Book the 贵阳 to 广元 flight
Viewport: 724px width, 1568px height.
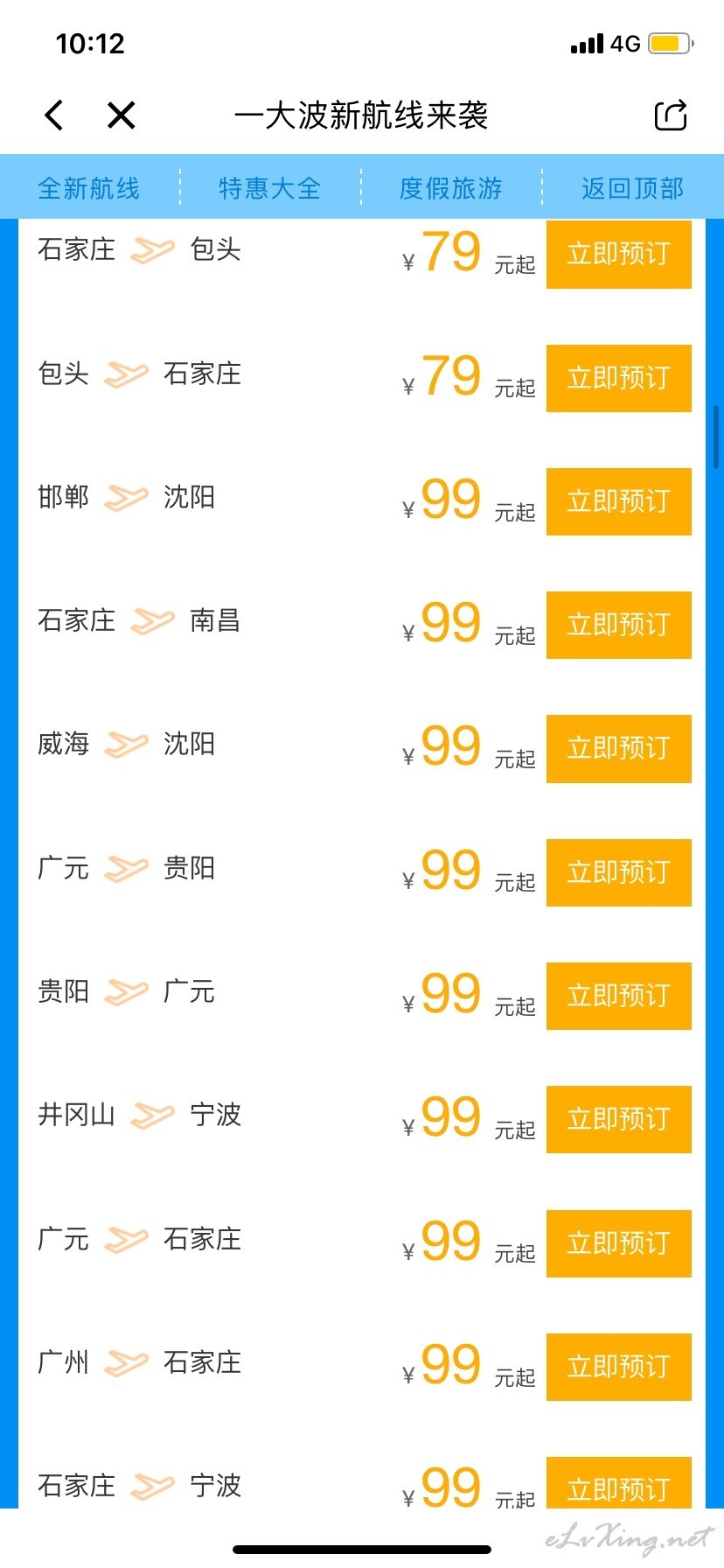[x=619, y=996]
